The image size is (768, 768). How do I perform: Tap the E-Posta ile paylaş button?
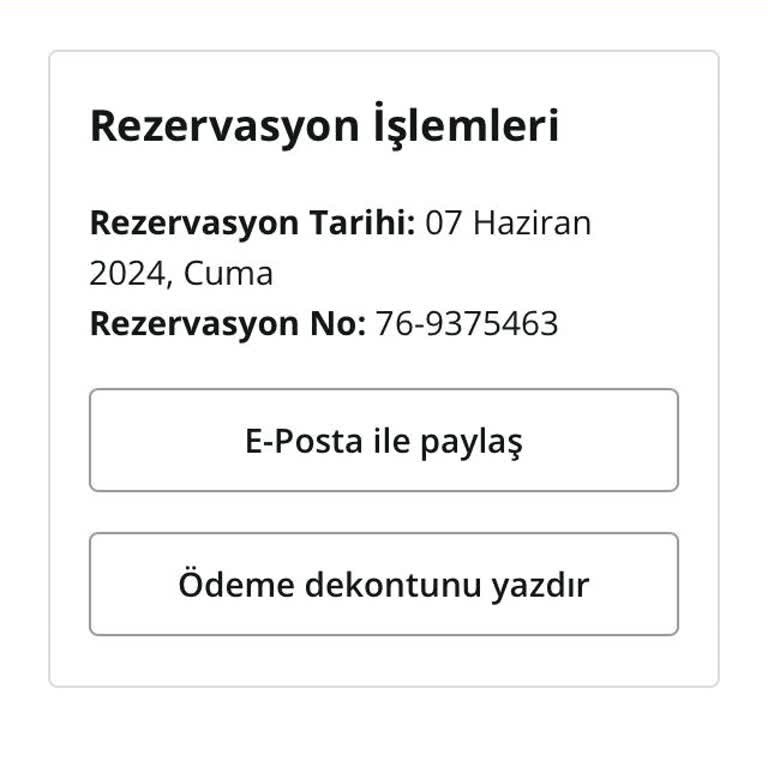coord(384,440)
